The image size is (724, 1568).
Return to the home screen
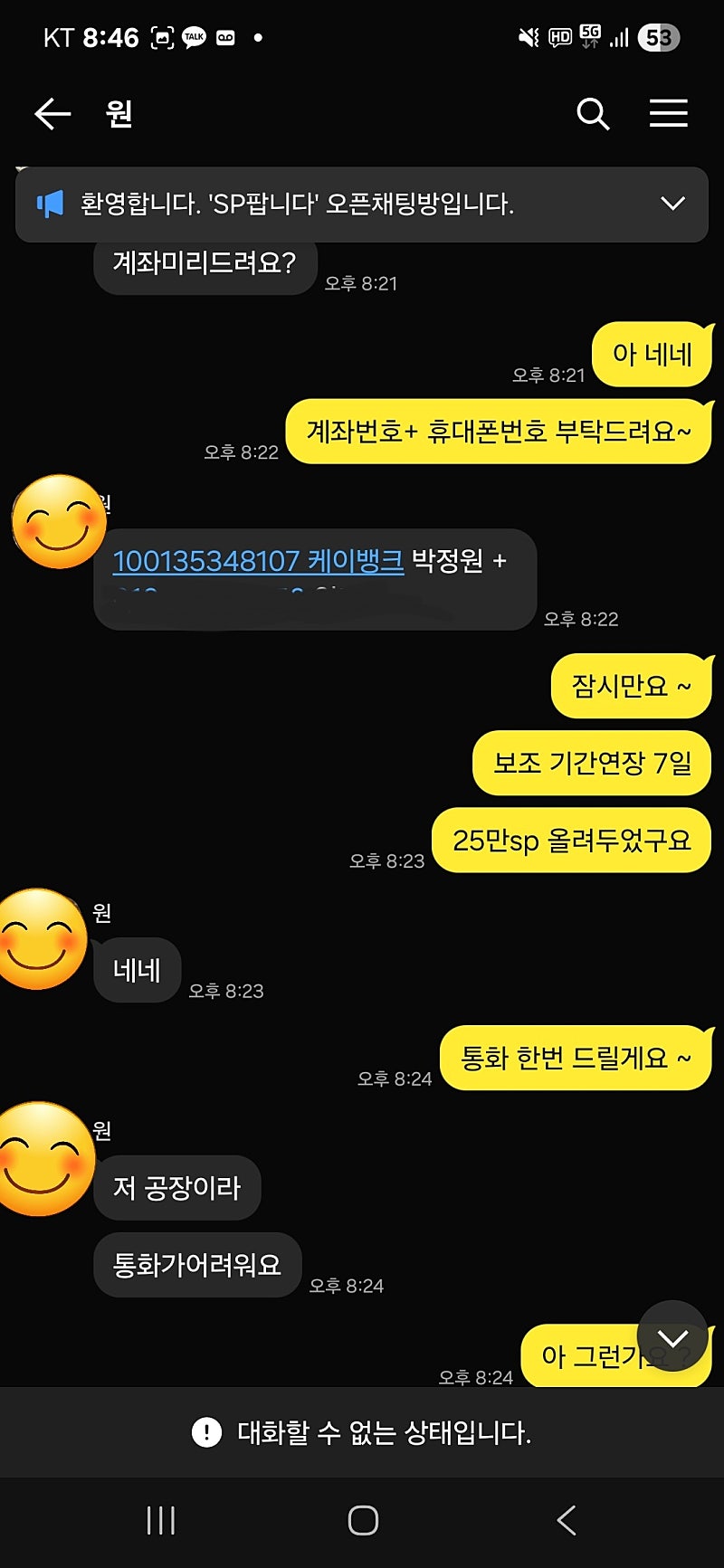(x=363, y=1520)
